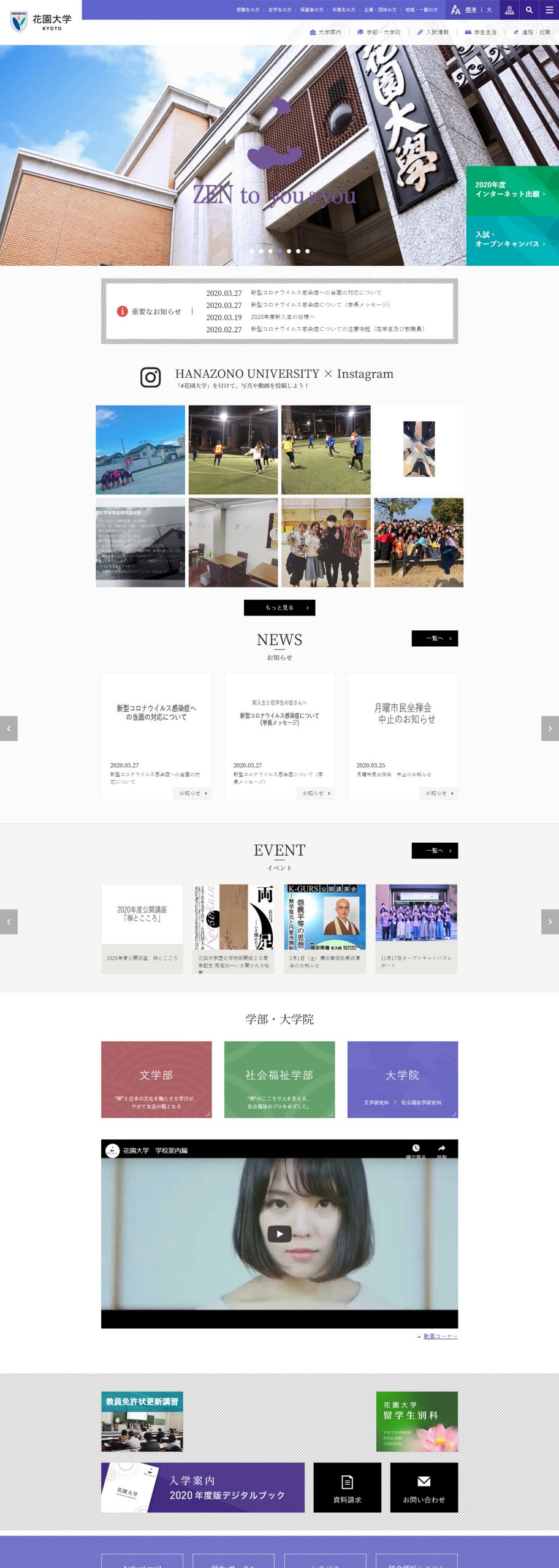Screen dimensions: 559x1568
Task: Open the 社会福祉学部 faculty card
Action: click(x=279, y=1079)
